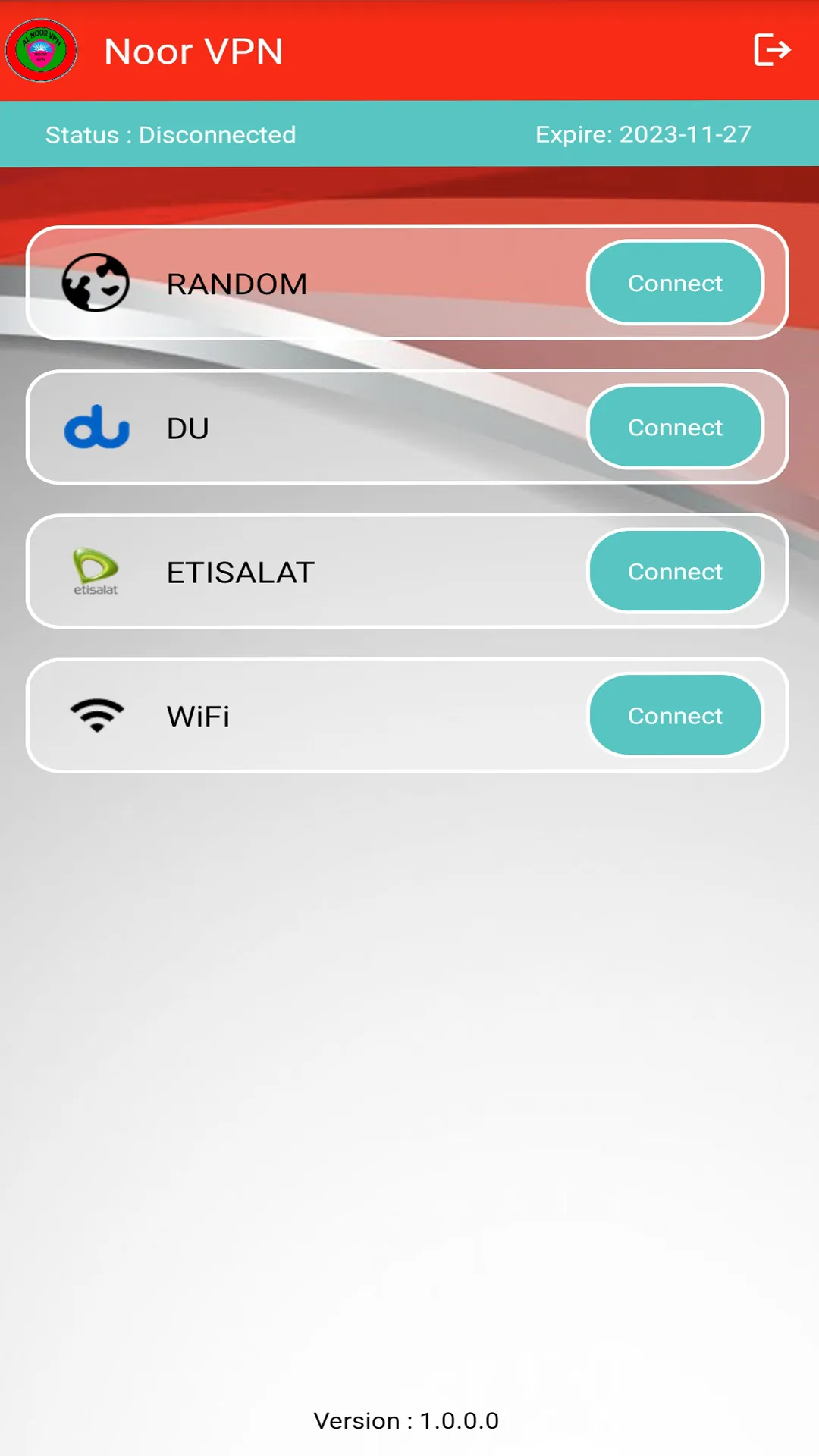This screenshot has height=1456, width=819.
Task: Tap the logout icon in header
Action: [x=772, y=50]
